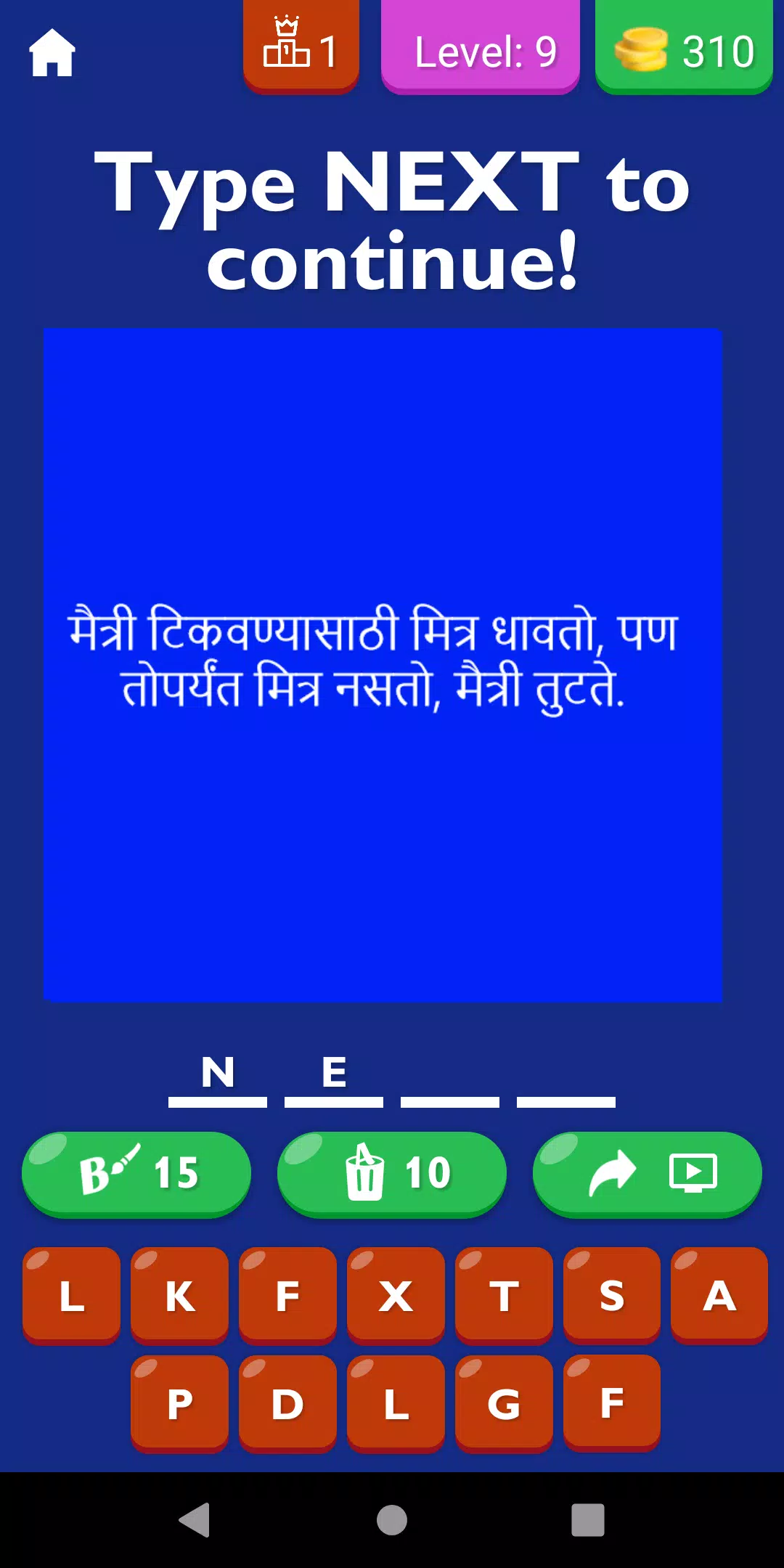Choose the letter S tile
This screenshot has height=1568, width=784.
point(612,1296)
